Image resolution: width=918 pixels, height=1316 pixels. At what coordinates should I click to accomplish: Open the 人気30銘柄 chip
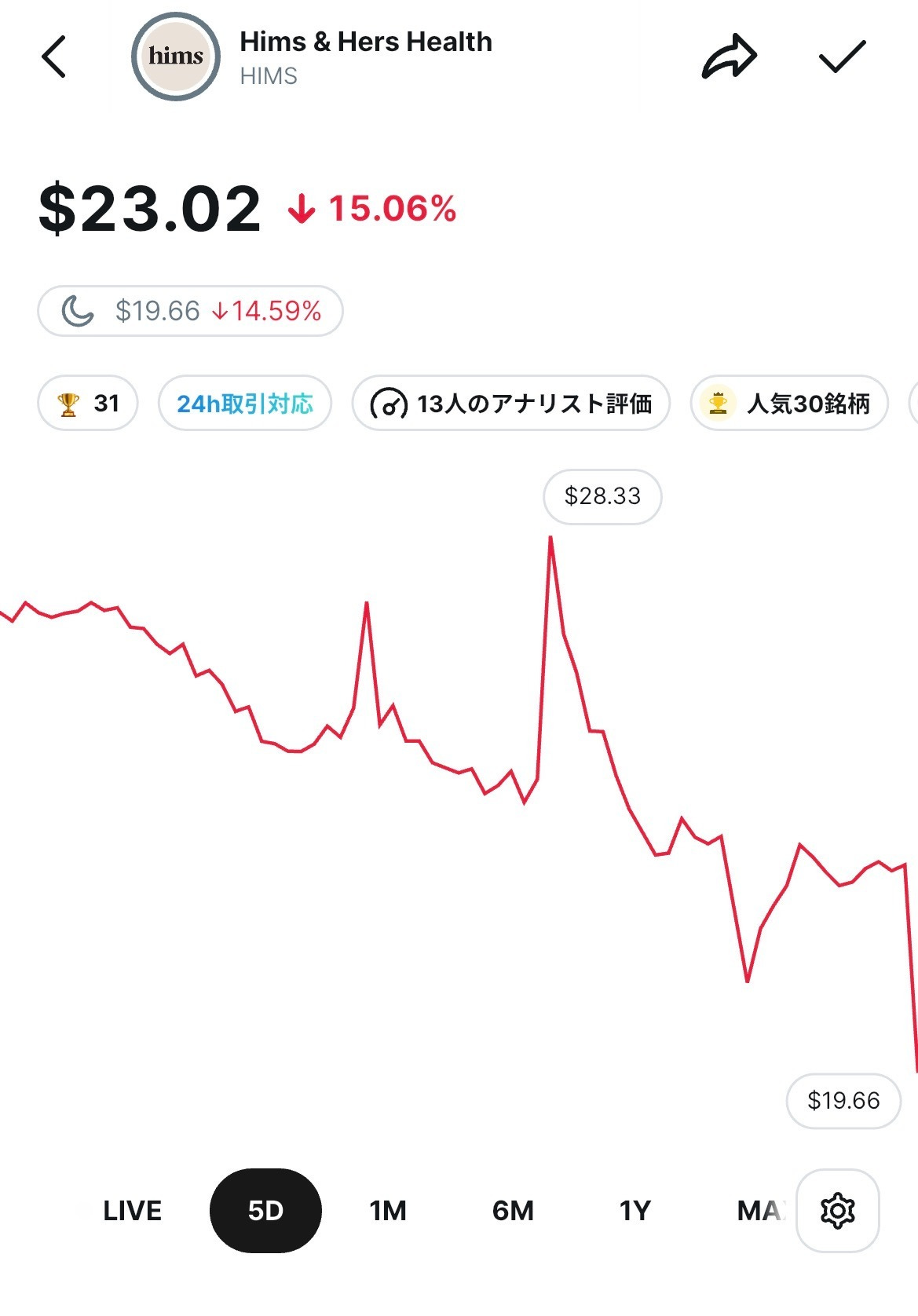tap(789, 404)
